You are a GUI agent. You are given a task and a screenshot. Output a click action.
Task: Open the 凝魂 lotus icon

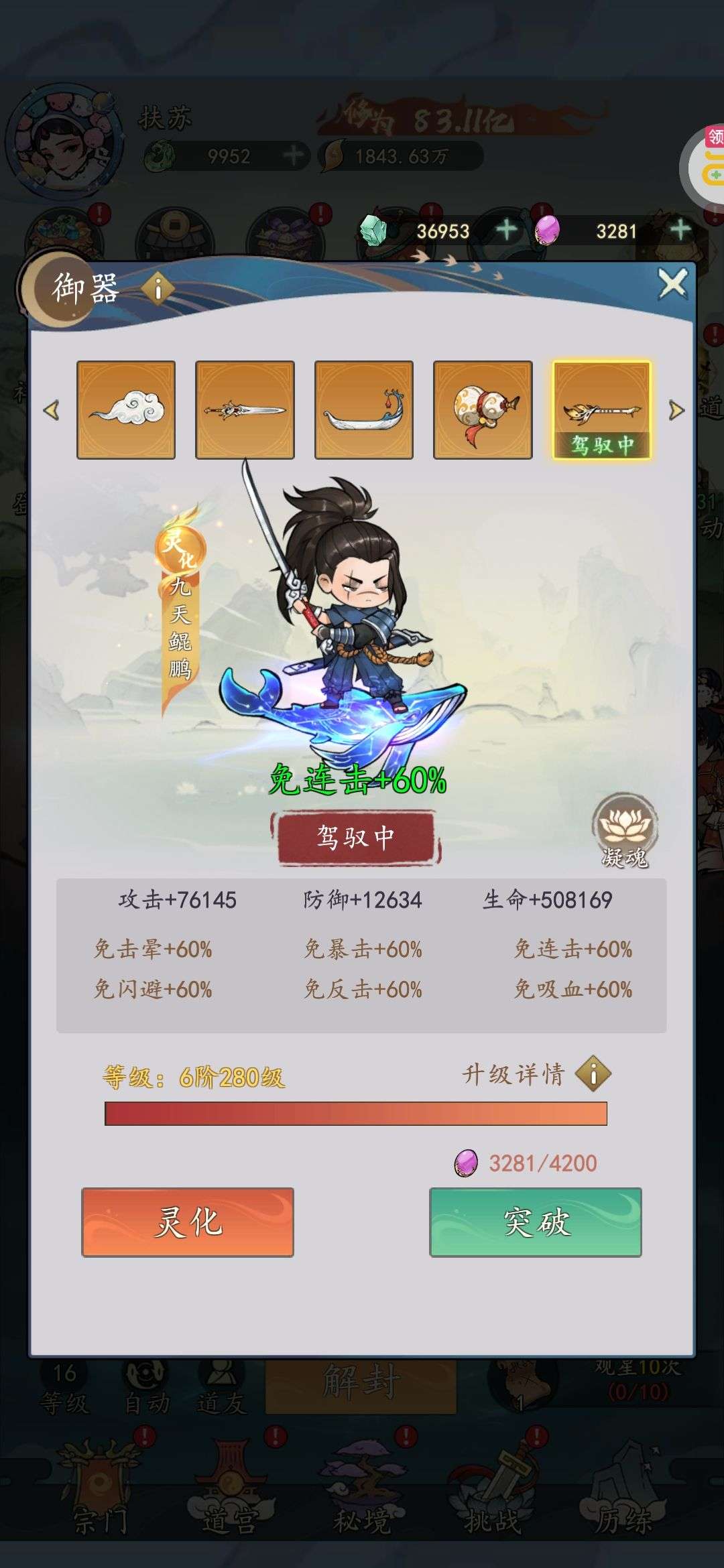[x=625, y=832]
